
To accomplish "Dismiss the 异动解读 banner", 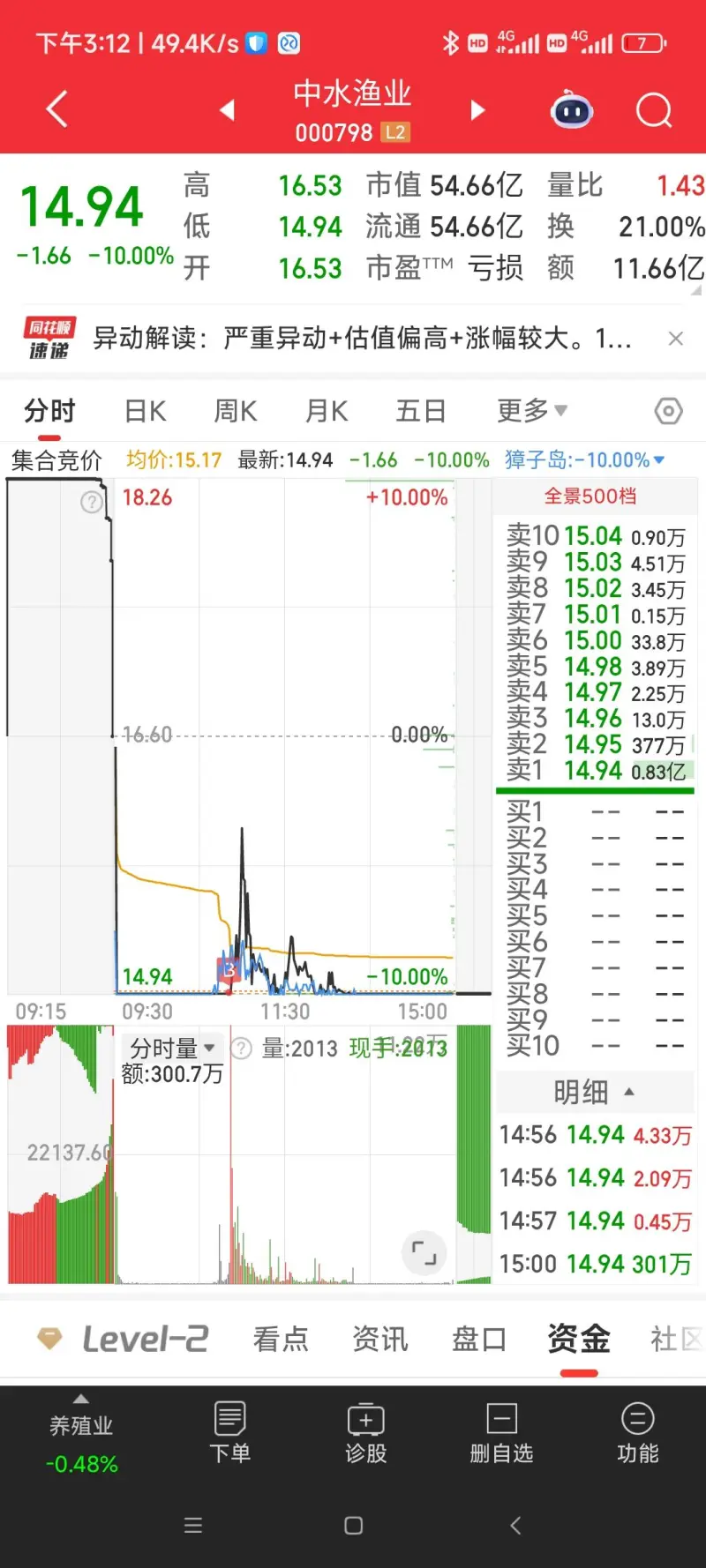I will (676, 339).
